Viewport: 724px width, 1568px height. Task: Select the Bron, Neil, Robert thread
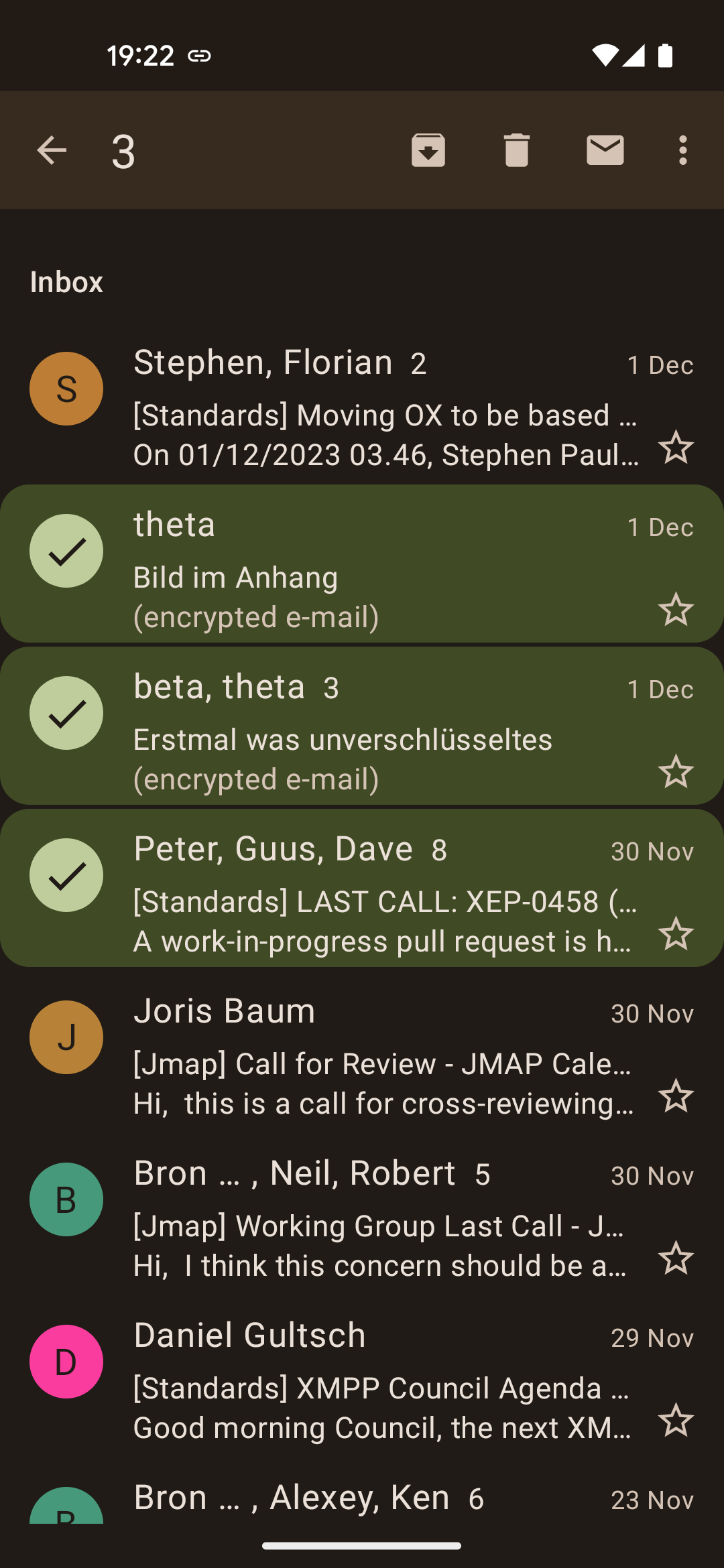(x=66, y=1199)
